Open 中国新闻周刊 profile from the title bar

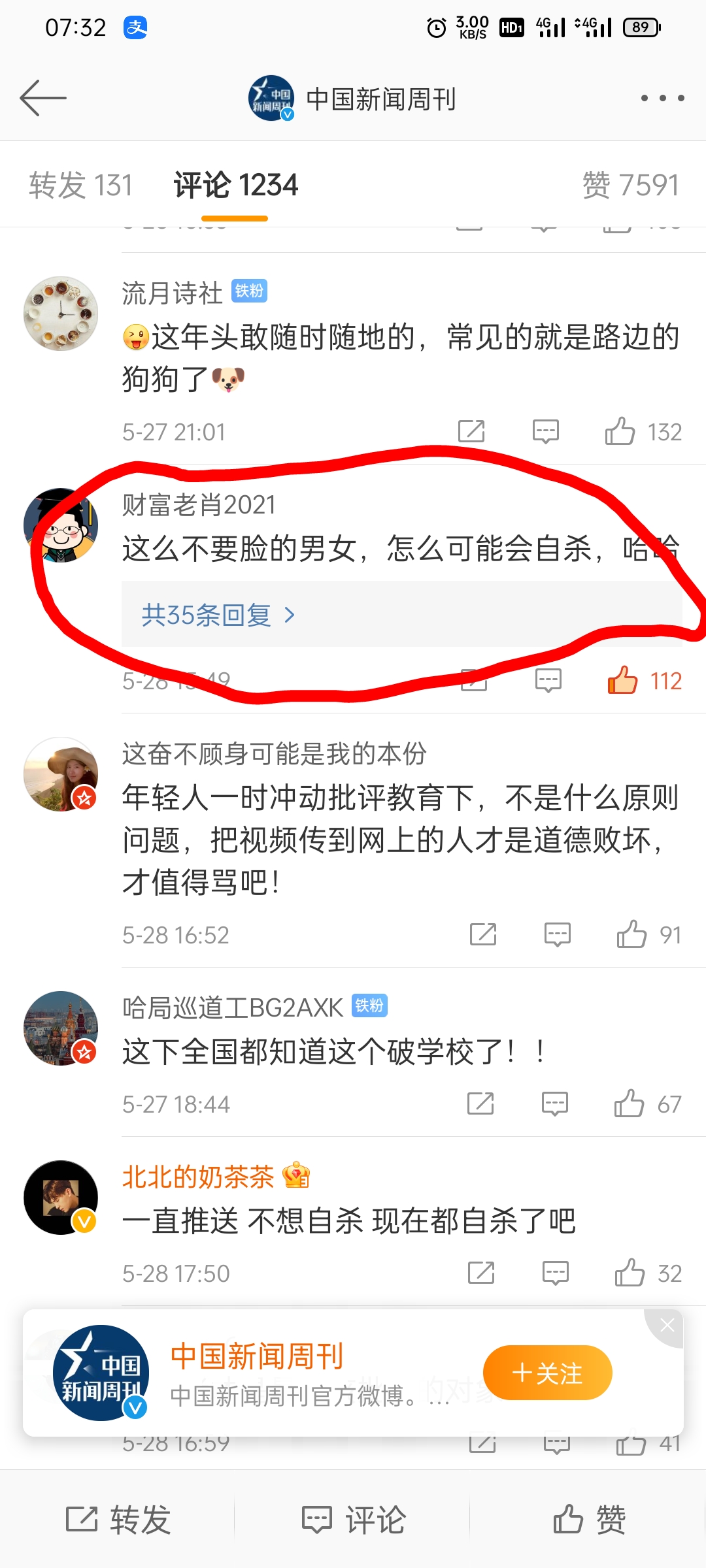(x=352, y=99)
